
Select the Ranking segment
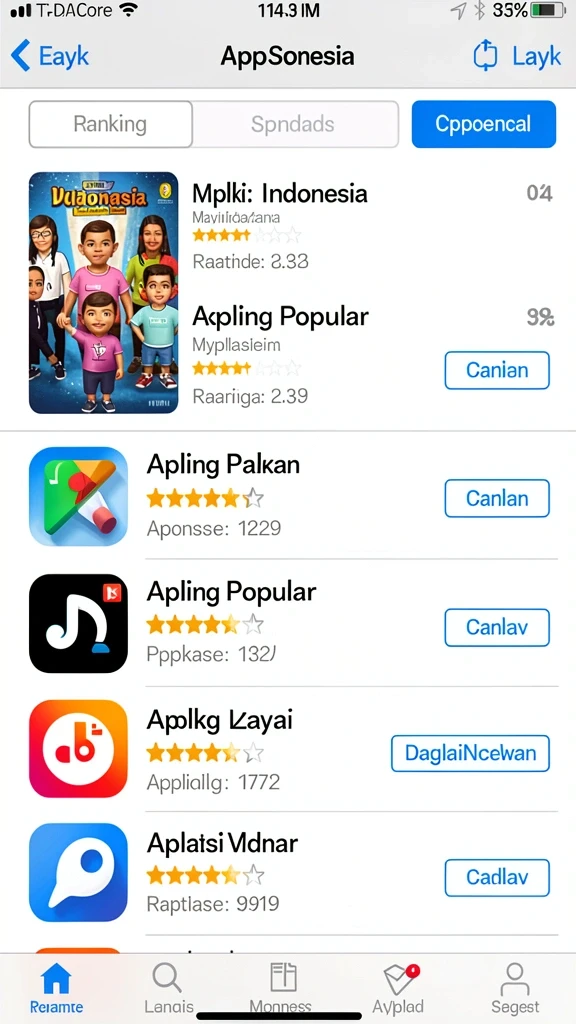pyautogui.click(x=110, y=124)
